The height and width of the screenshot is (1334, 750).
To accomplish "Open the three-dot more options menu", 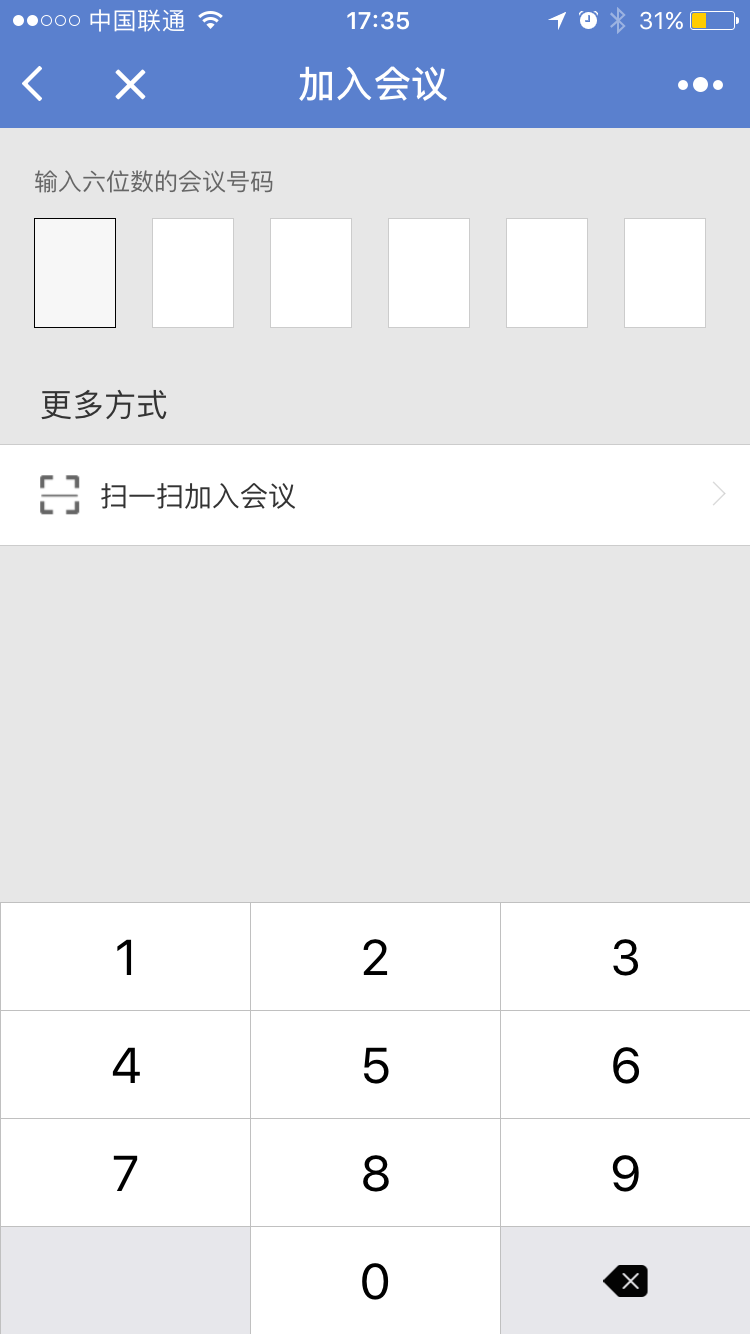I will tap(700, 85).
